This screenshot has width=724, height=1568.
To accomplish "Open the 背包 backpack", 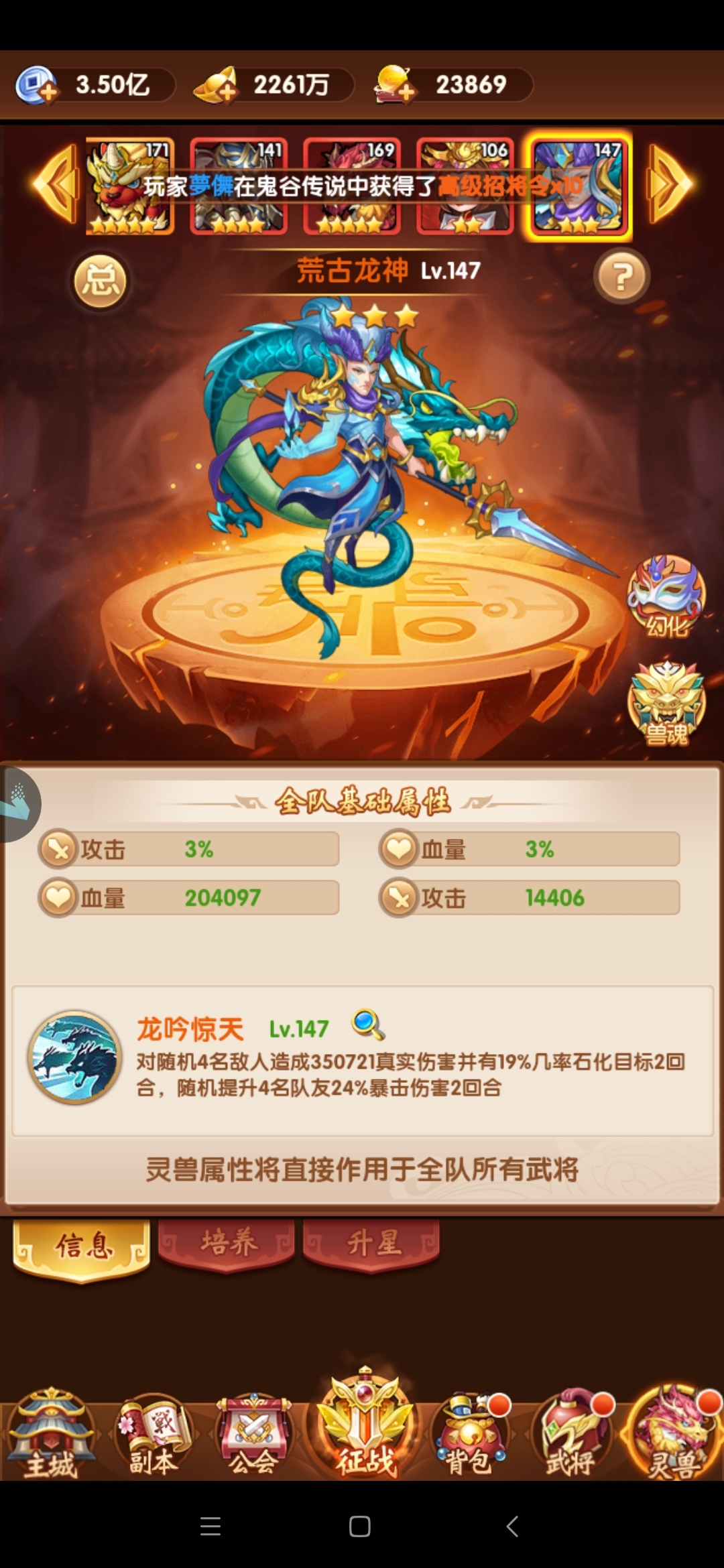I will coord(469,1434).
